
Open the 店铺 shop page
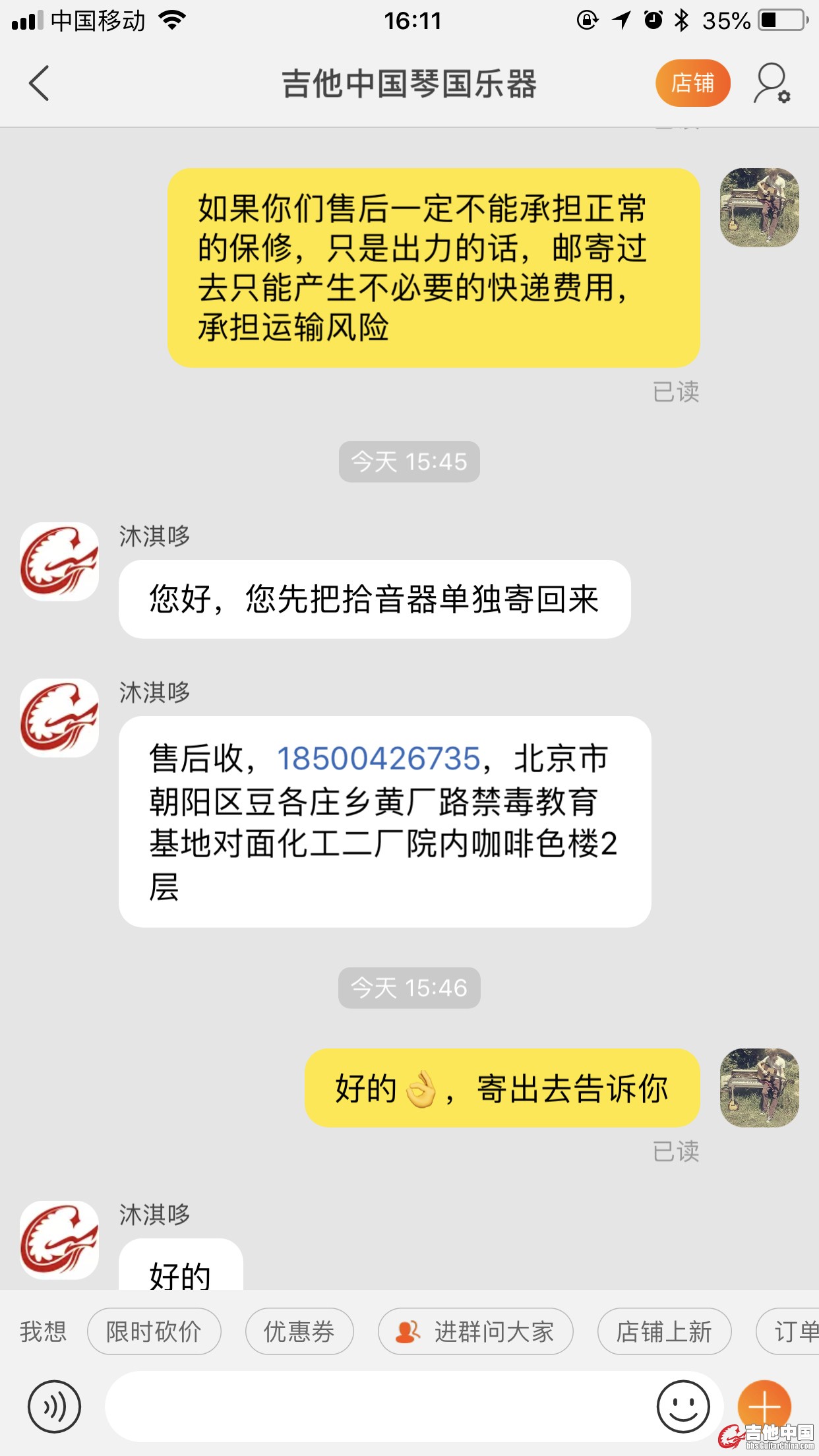coord(692,84)
